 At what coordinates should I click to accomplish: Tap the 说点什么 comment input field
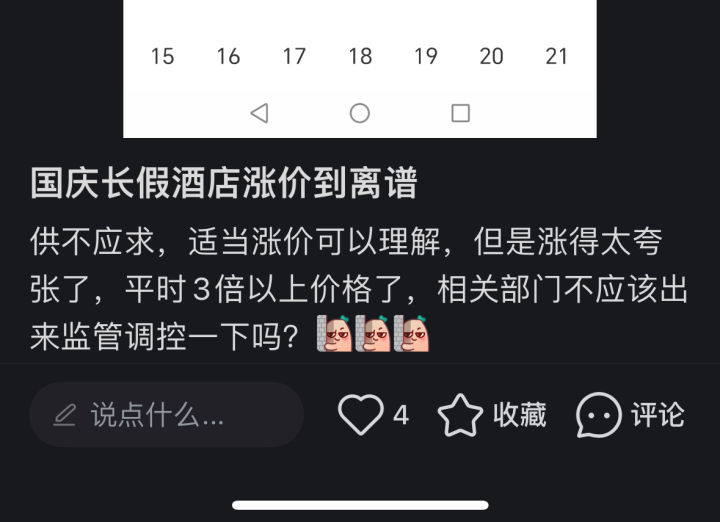(x=166, y=415)
